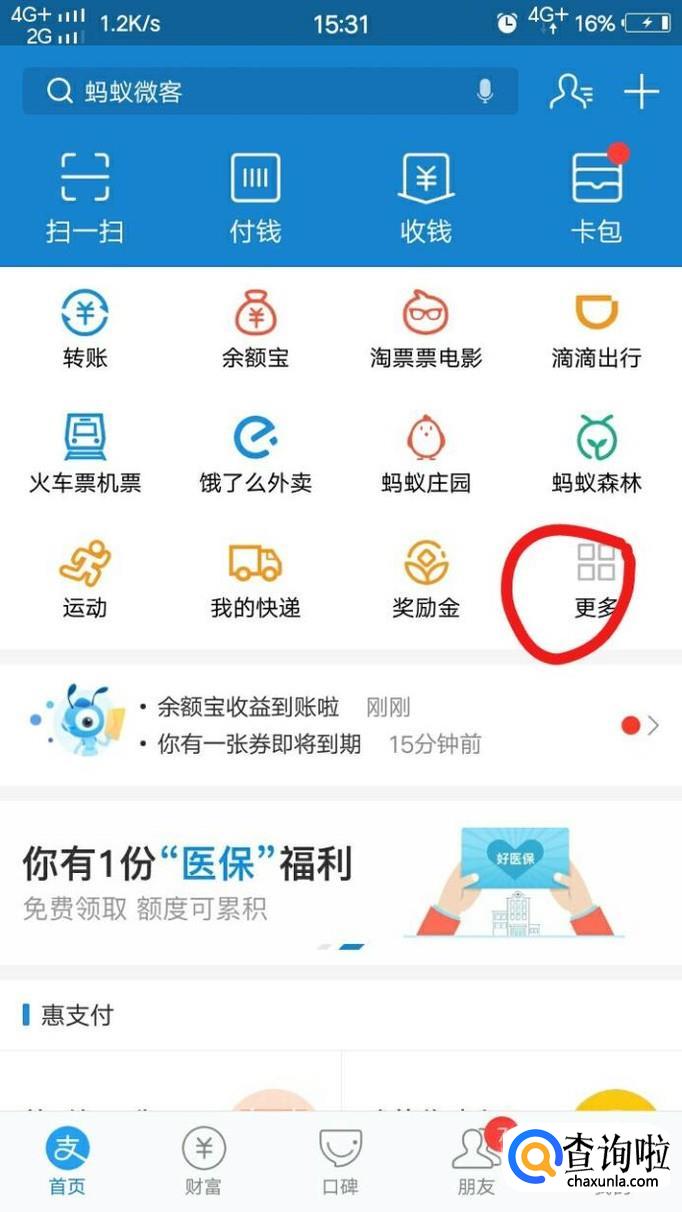682x1212 pixels.
Task: Tap the voice search microphone
Action: point(485,92)
